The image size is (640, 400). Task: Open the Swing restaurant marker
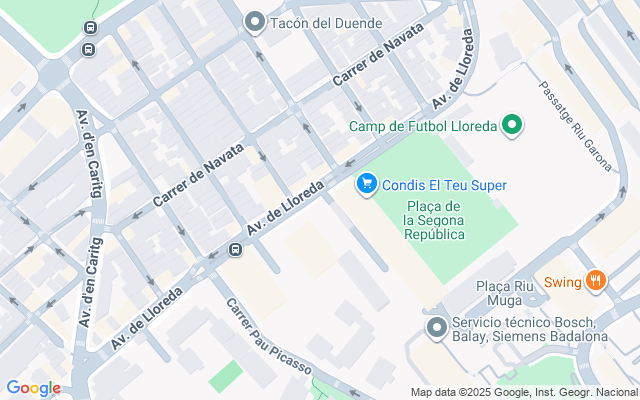(596, 281)
